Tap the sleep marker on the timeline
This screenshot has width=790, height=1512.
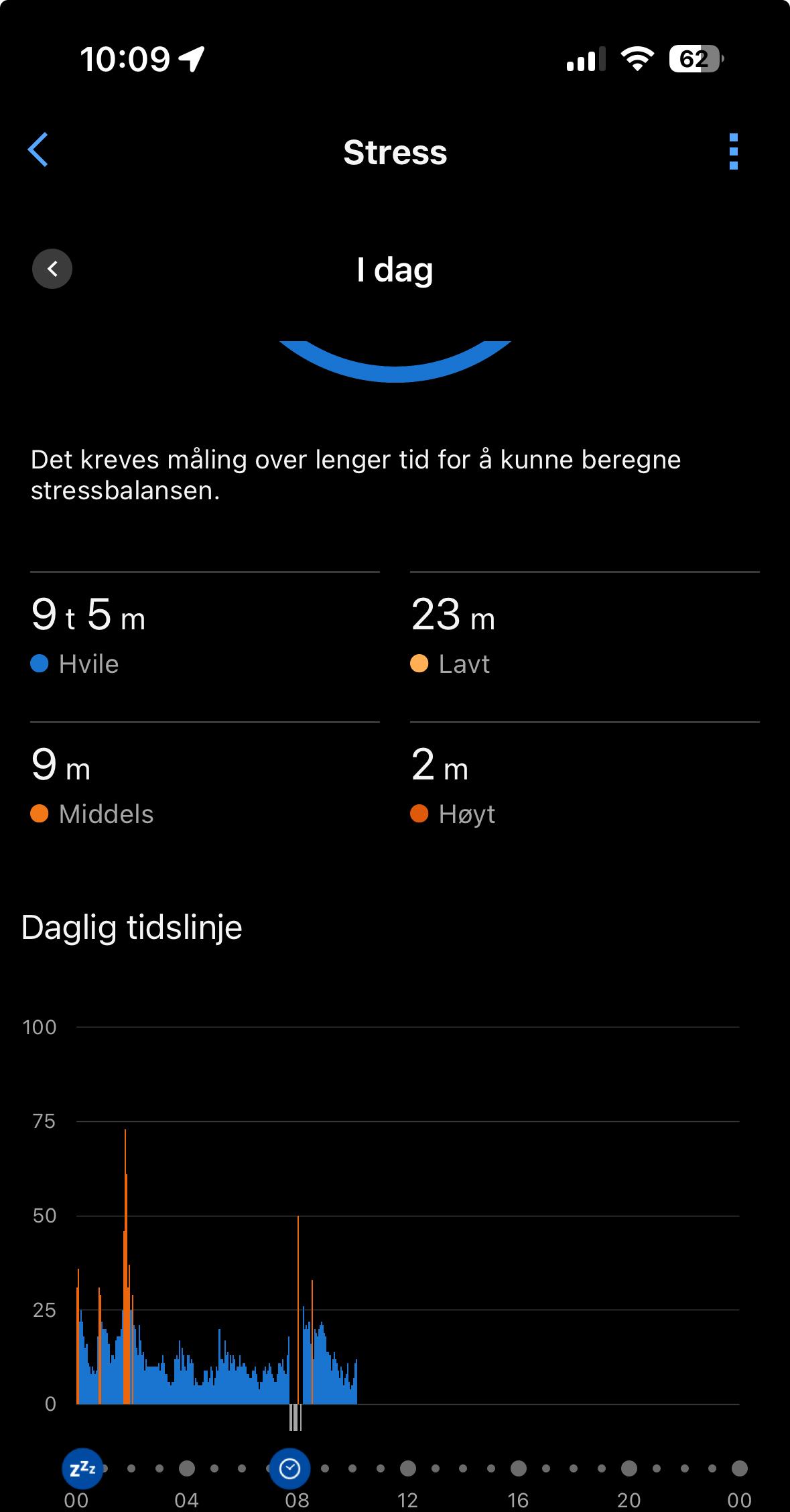pos(82,1468)
